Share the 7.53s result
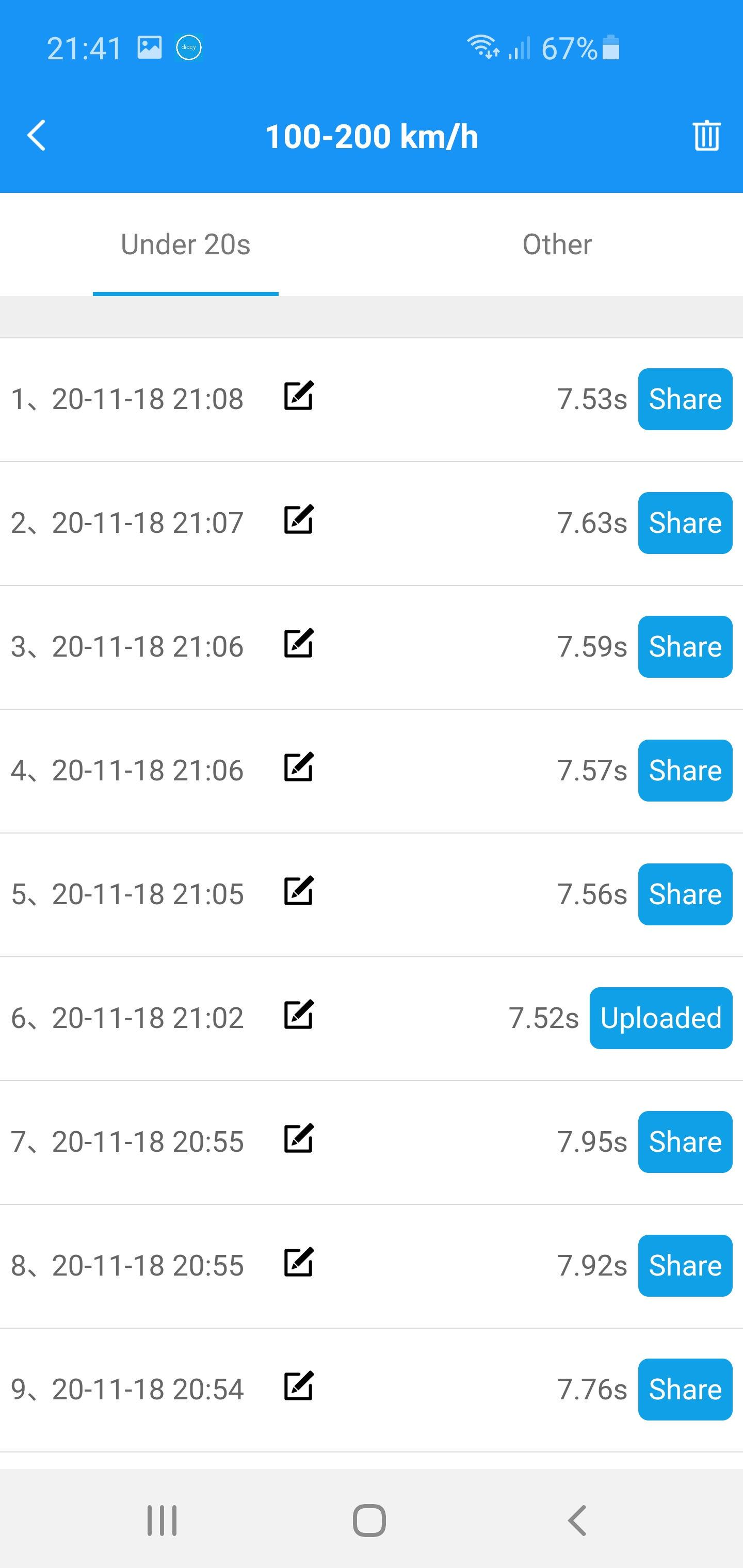 coord(685,399)
